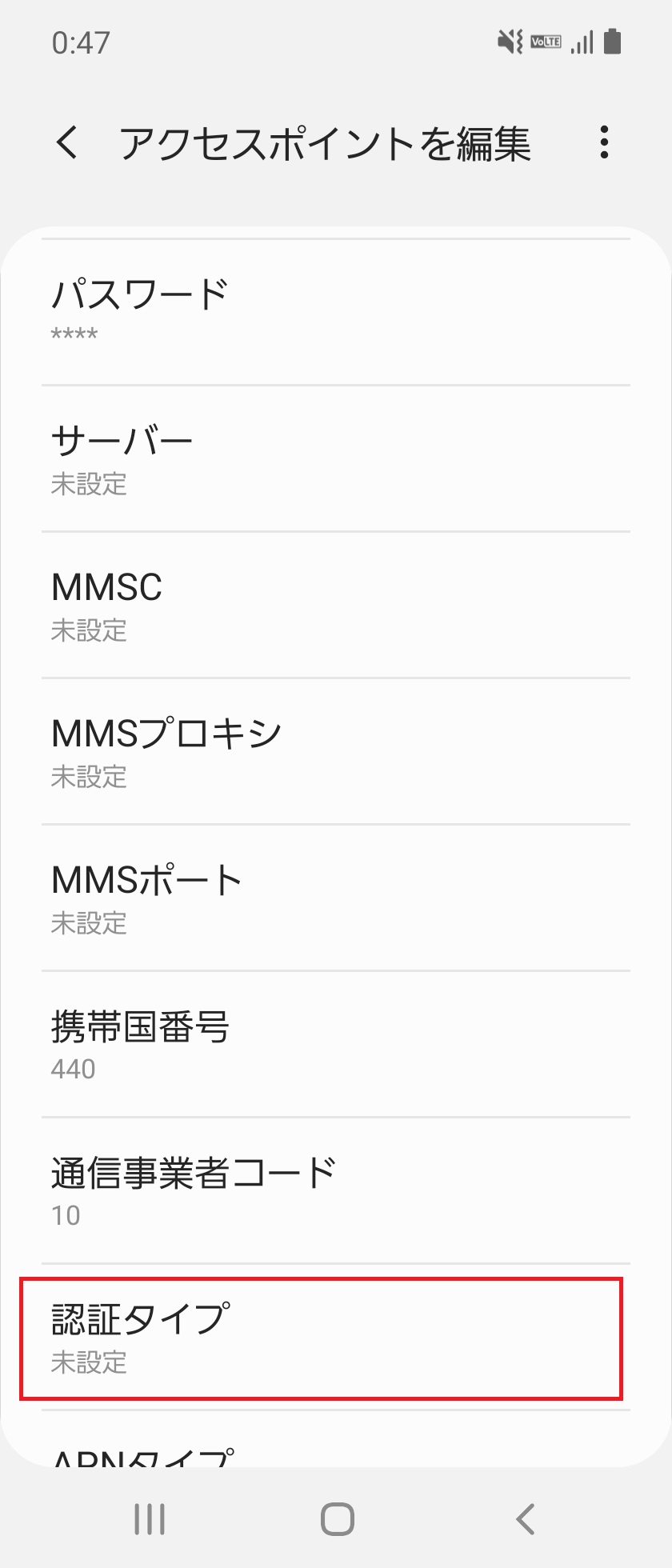Image resolution: width=672 pixels, height=1568 pixels.
Task: Tap the clock in the status bar
Action: (x=78, y=42)
